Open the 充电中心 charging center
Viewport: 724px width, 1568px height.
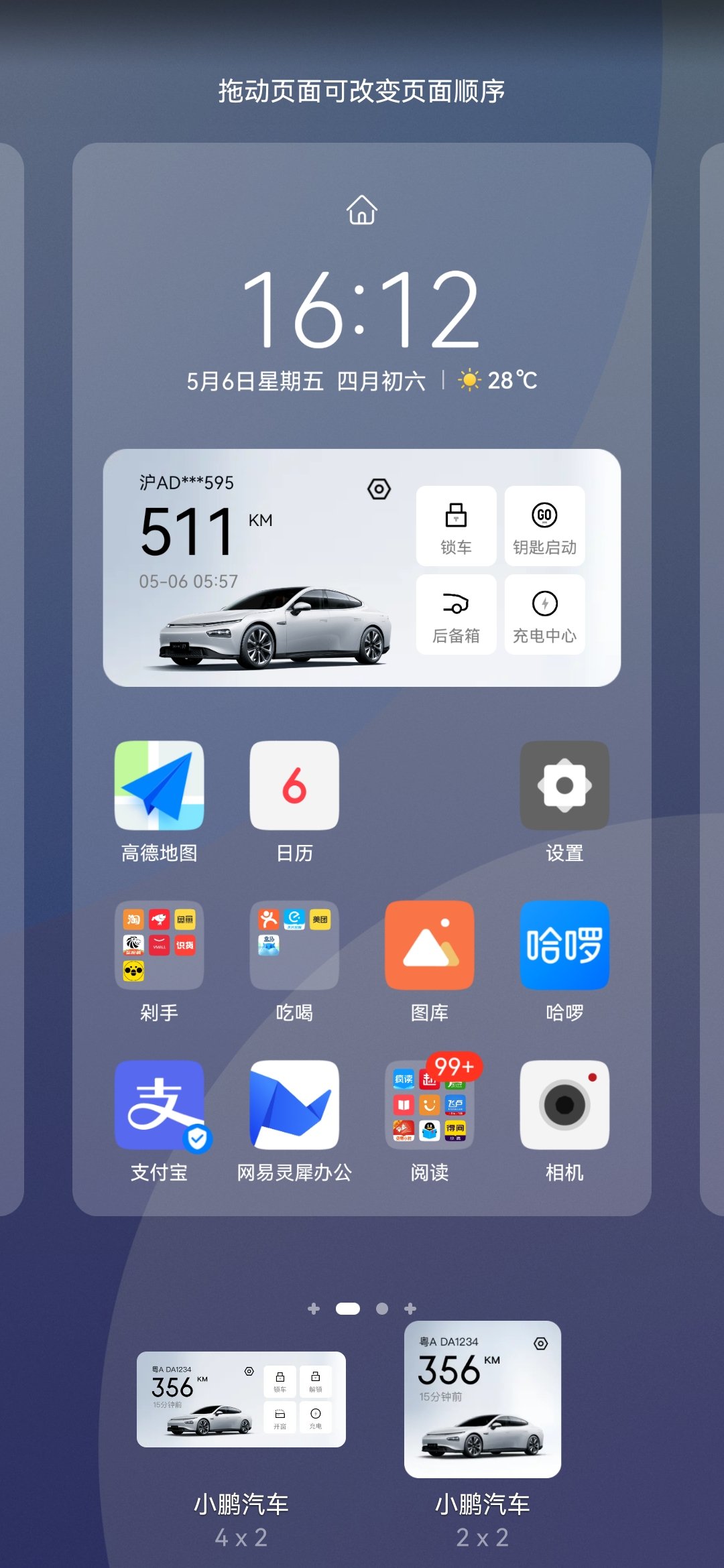(544, 614)
